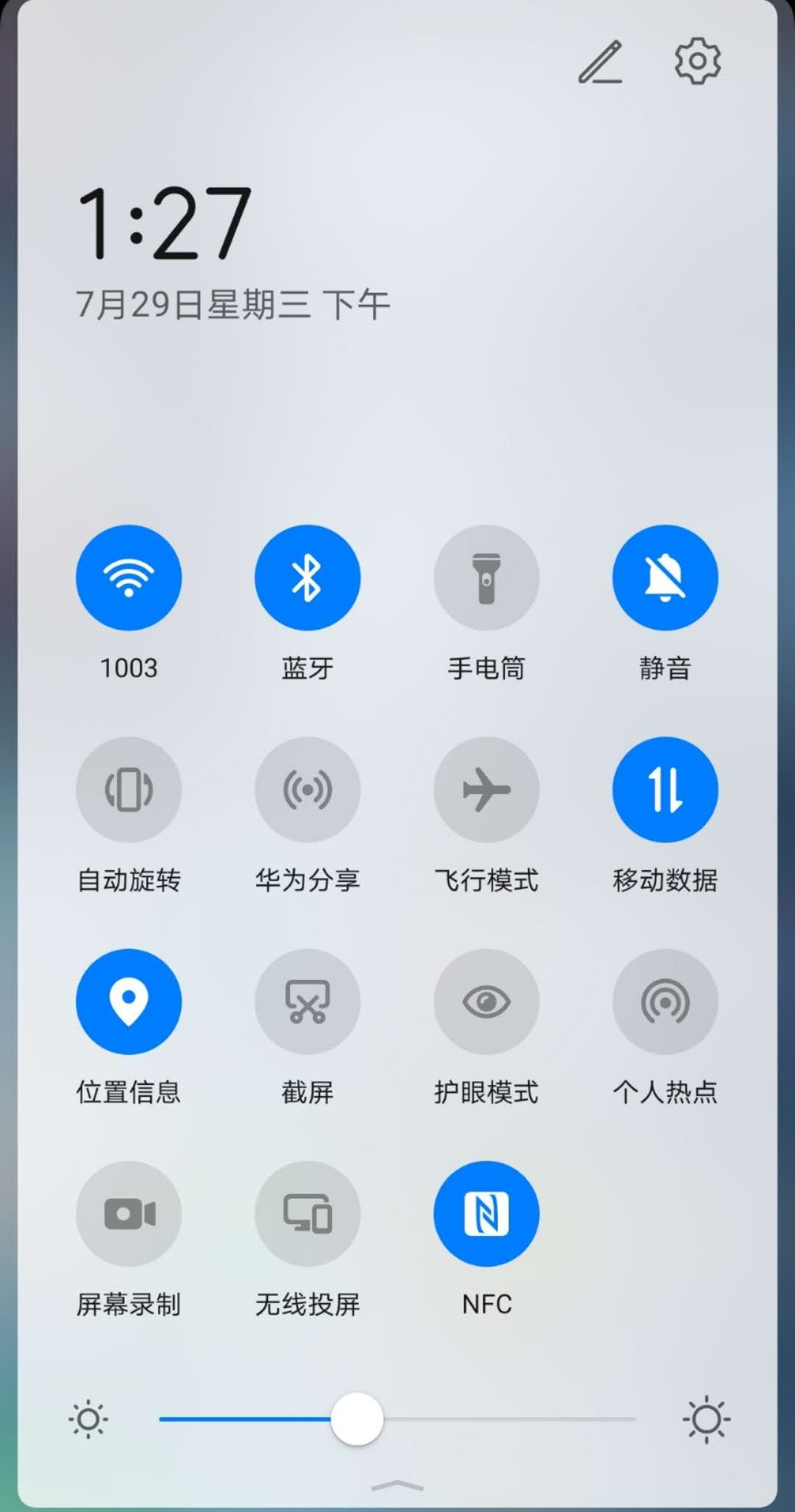Tap the Wi-Fi tile labeled 1003
The width and height of the screenshot is (795, 1512).
pos(129,578)
